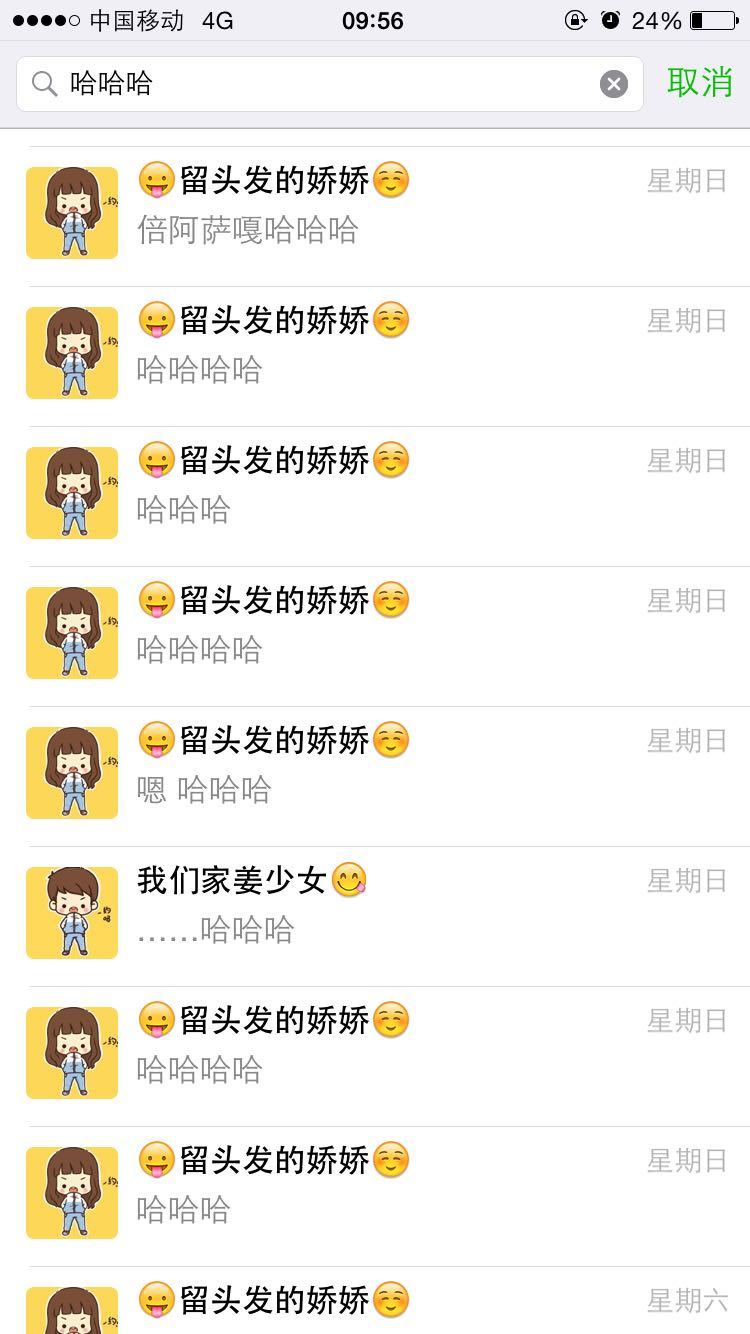Tap the 09:56 clock in status bar
750x1334 pixels.
click(x=375, y=19)
